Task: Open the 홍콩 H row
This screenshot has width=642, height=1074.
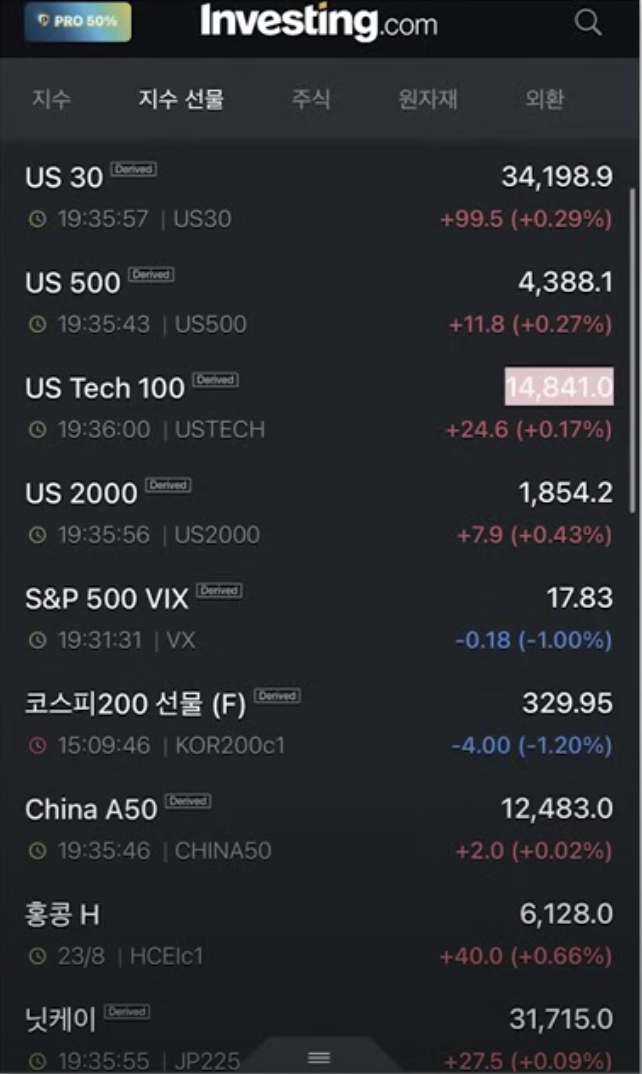Action: pos(319,935)
